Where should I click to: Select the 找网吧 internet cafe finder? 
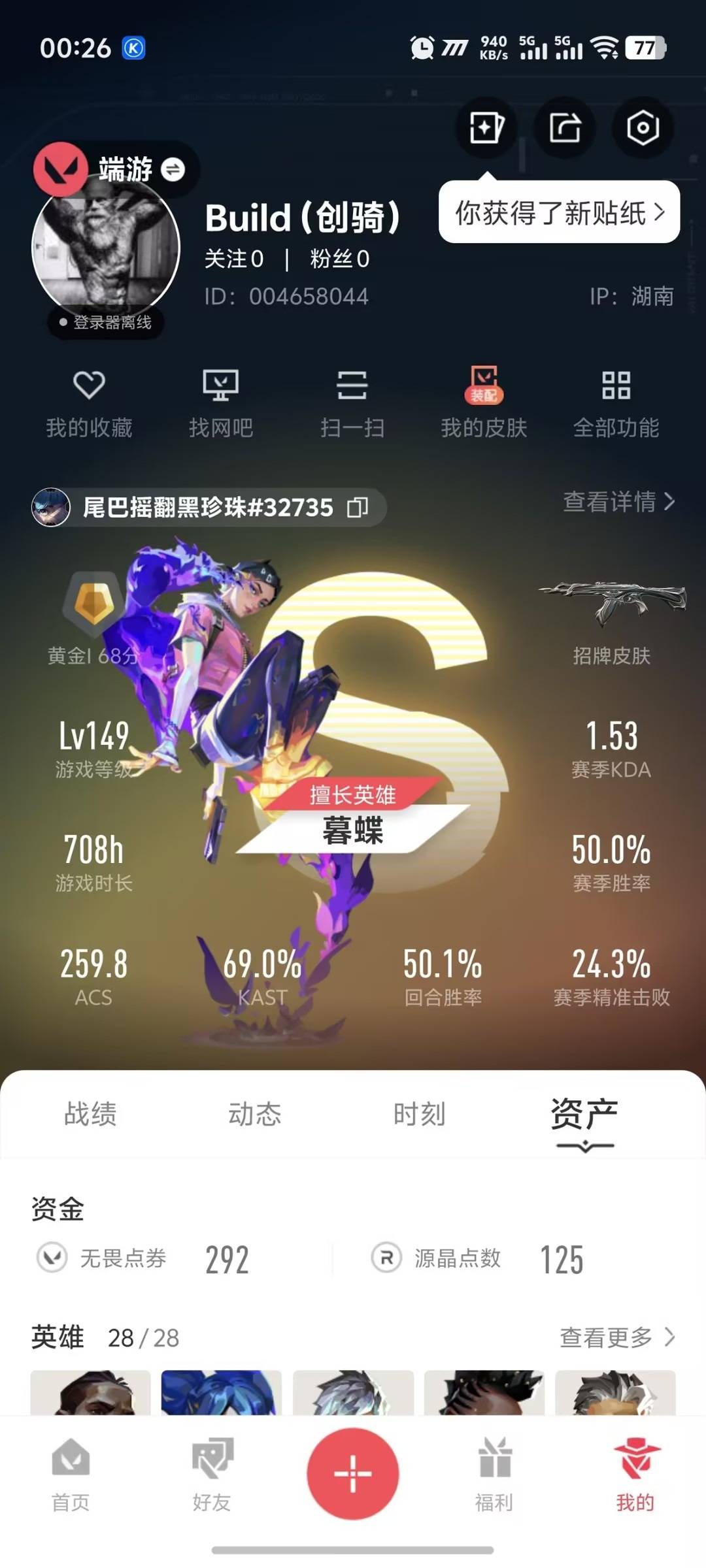coord(222,402)
